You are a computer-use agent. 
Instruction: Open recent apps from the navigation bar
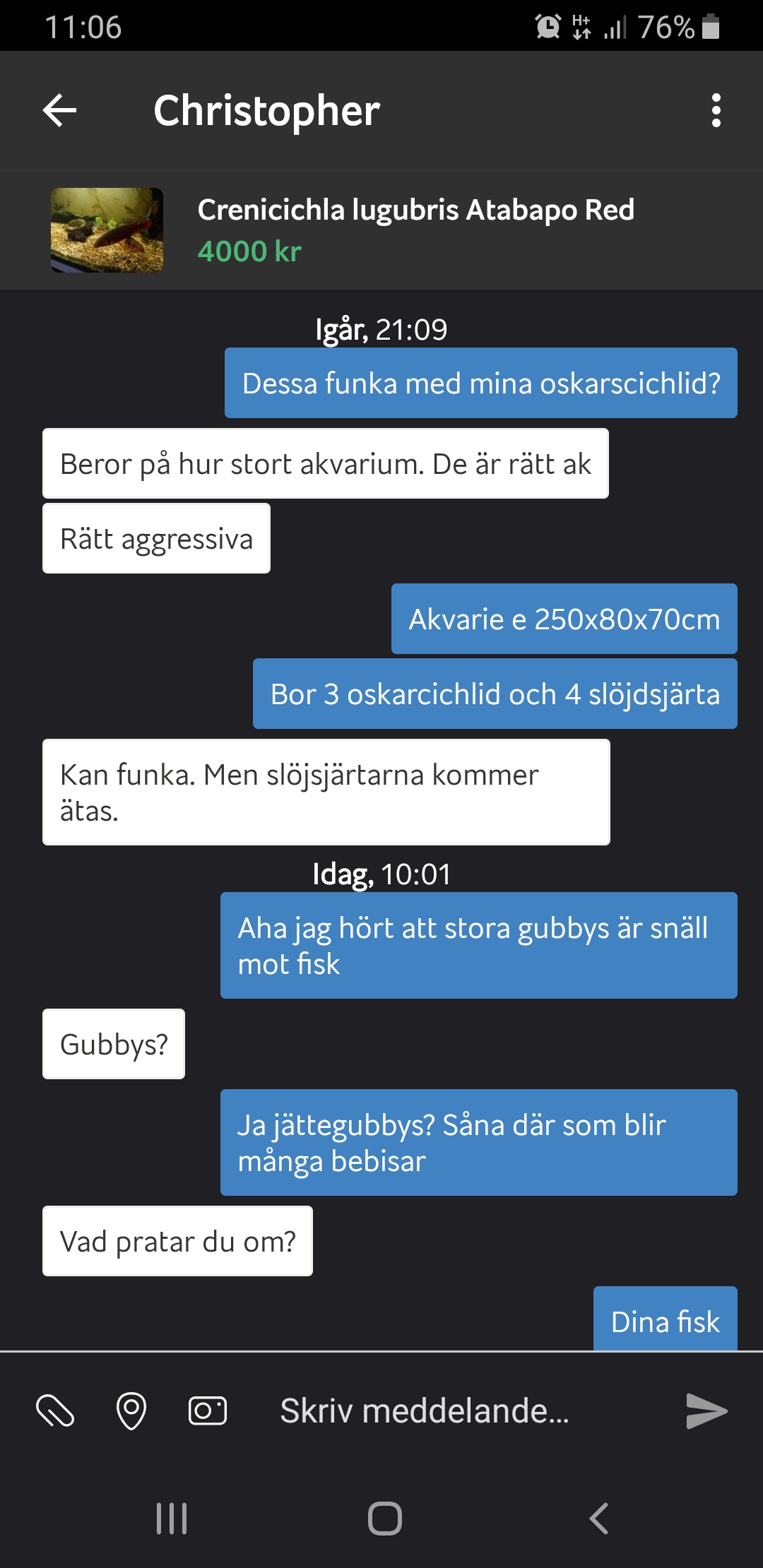click(172, 1519)
